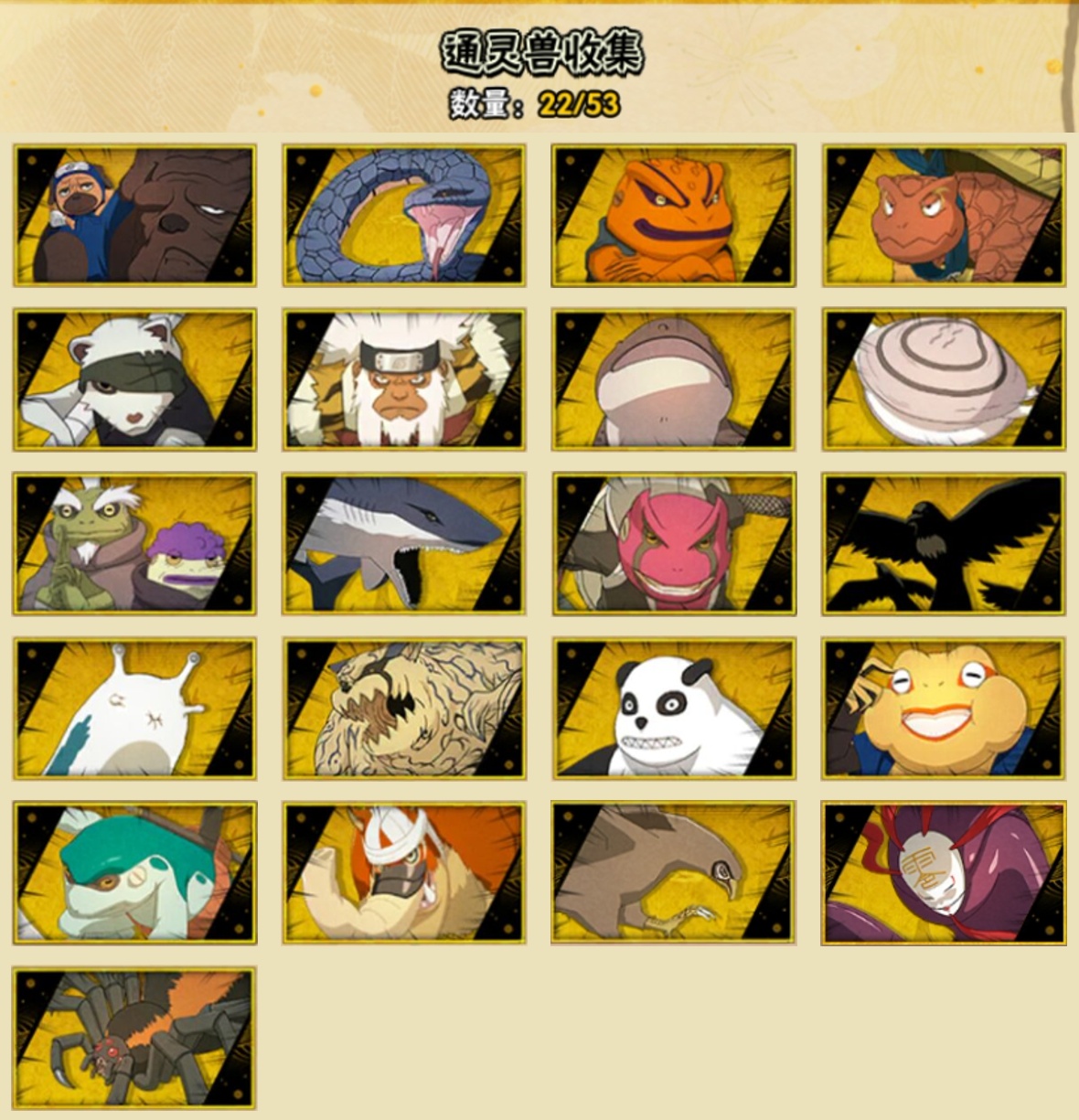Select the giant spider summon card
The width and height of the screenshot is (1079, 1120).
[x=134, y=1038]
